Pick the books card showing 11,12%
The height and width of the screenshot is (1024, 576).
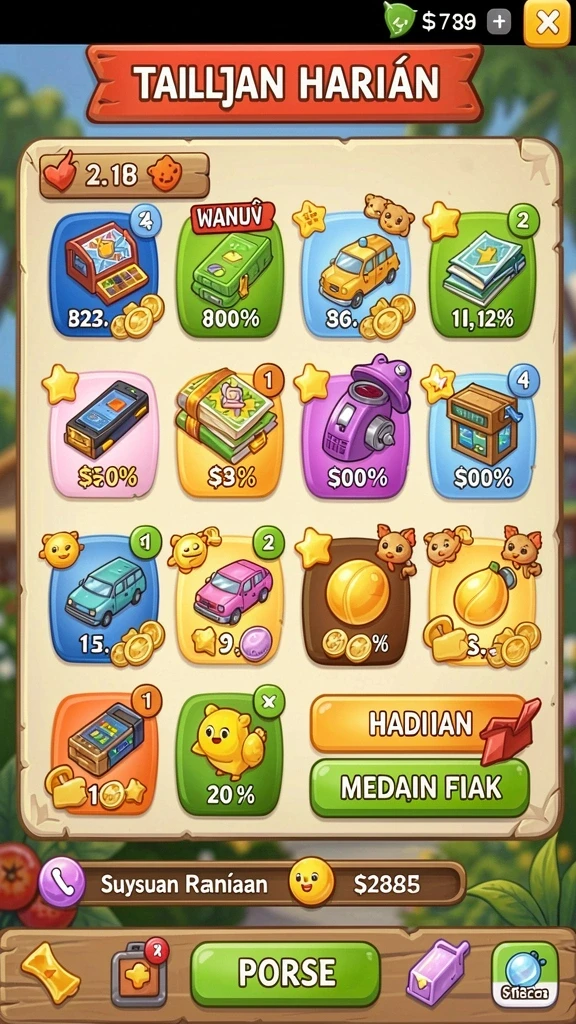coord(483,276)
